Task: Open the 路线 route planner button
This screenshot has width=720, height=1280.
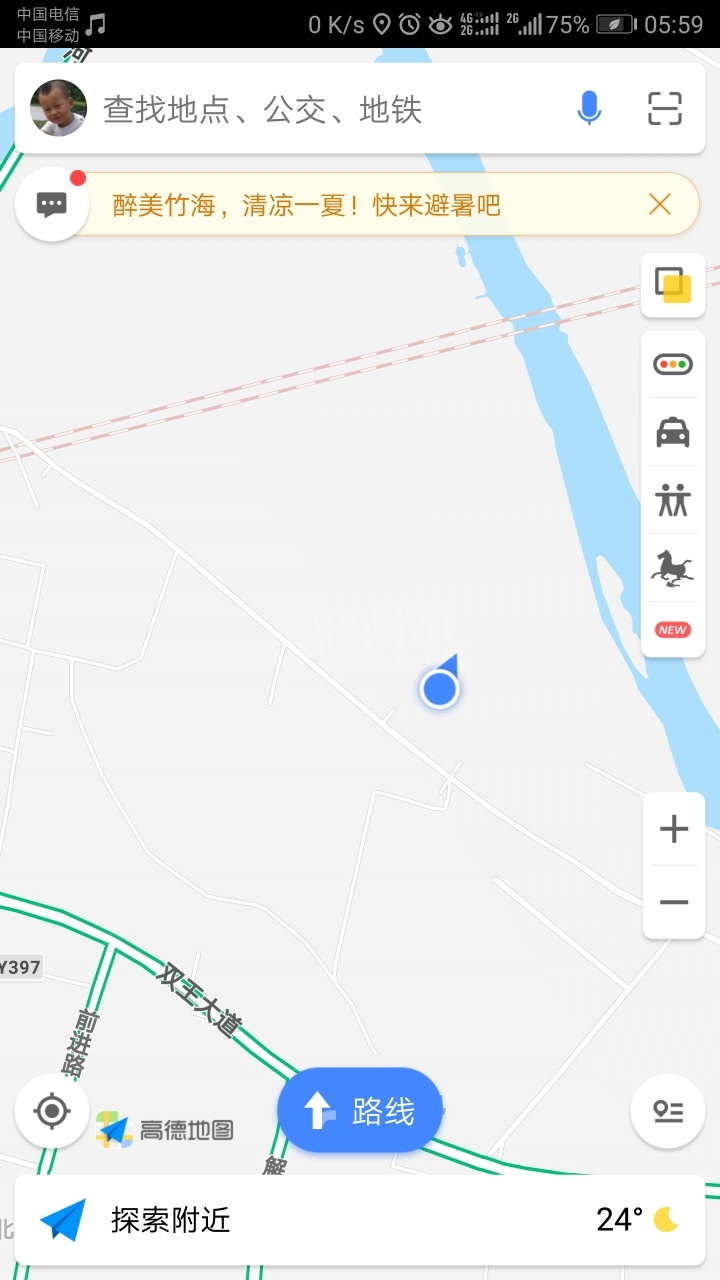Action: [x=360, y=1111]
